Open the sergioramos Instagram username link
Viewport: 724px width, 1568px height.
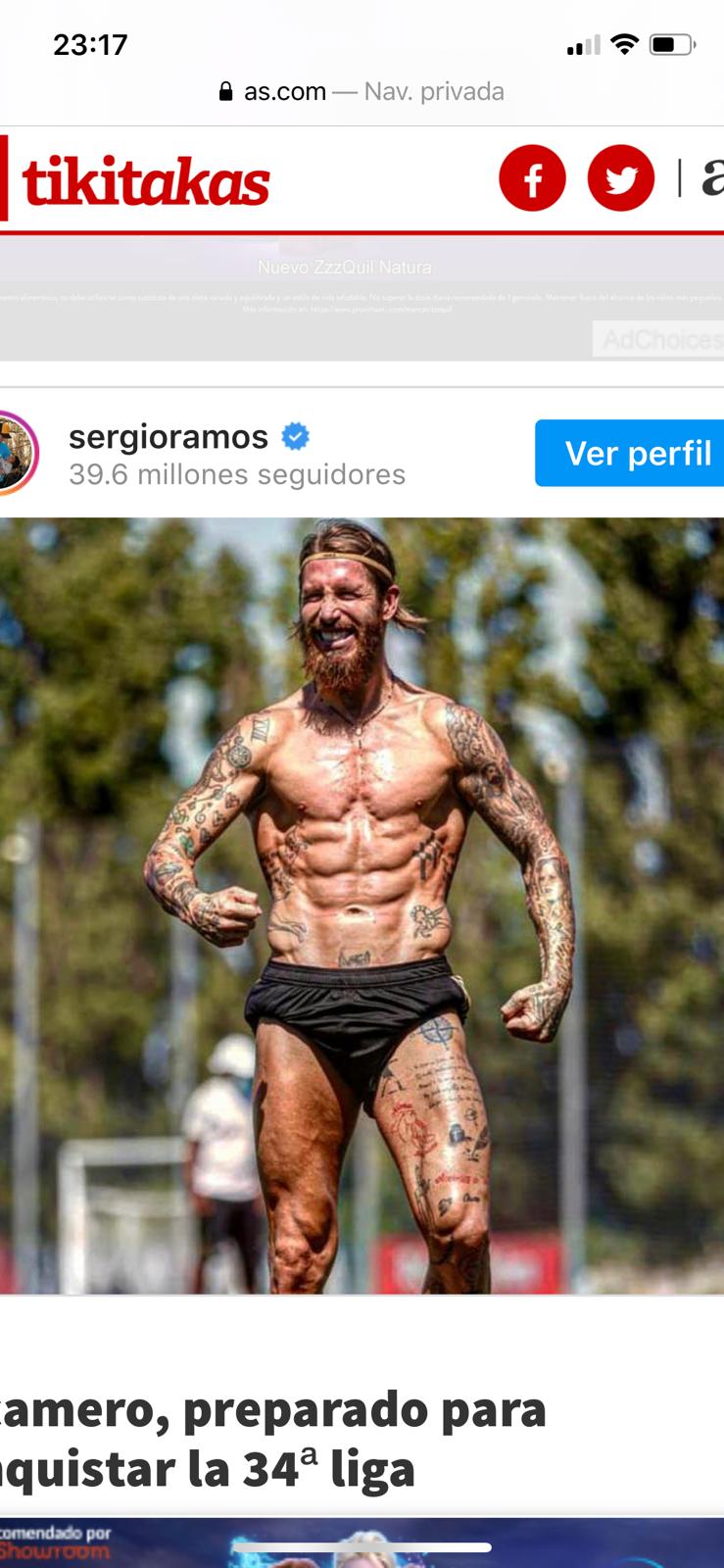[169, 437]
